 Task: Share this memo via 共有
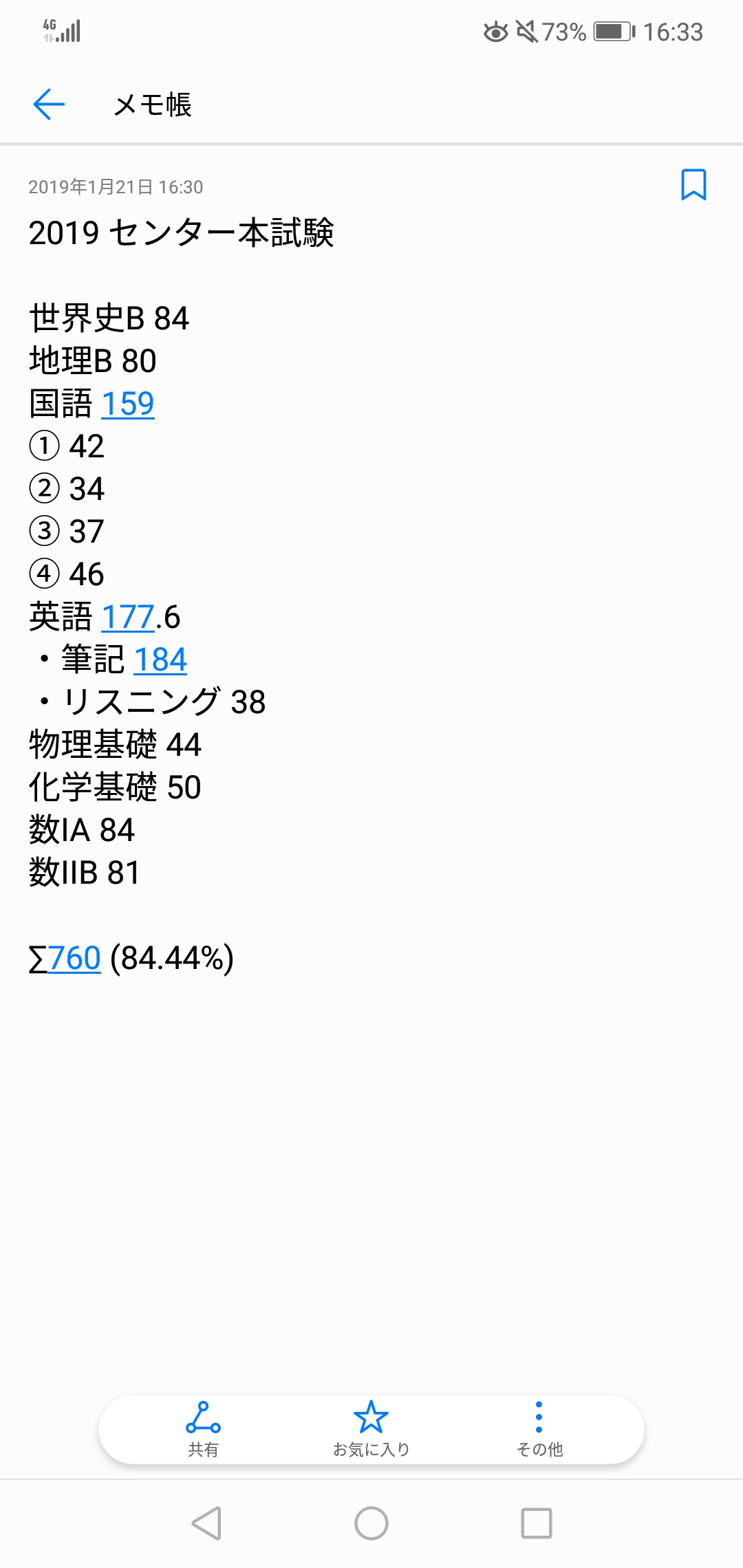[x=203, y=1428]
